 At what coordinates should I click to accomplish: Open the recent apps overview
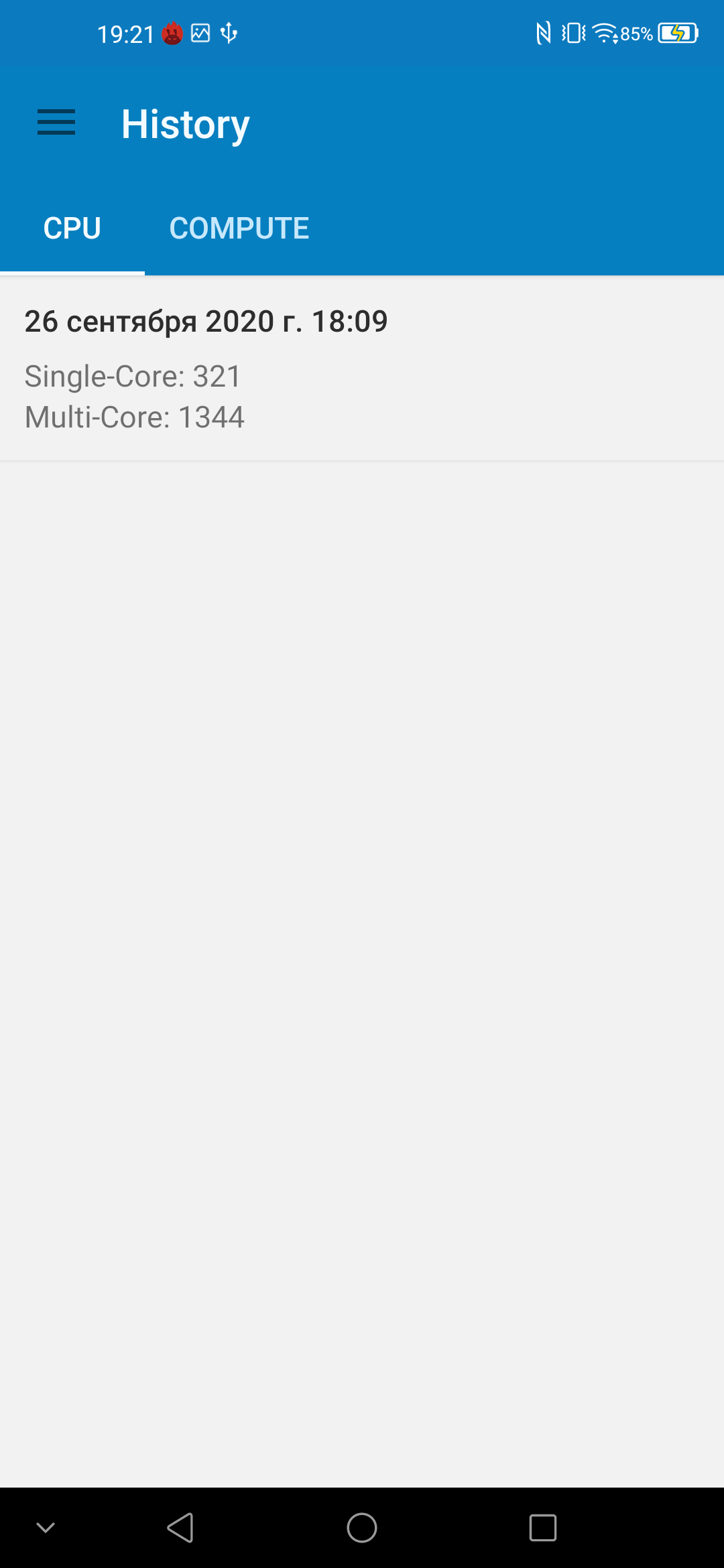[x=542, y=1528]
